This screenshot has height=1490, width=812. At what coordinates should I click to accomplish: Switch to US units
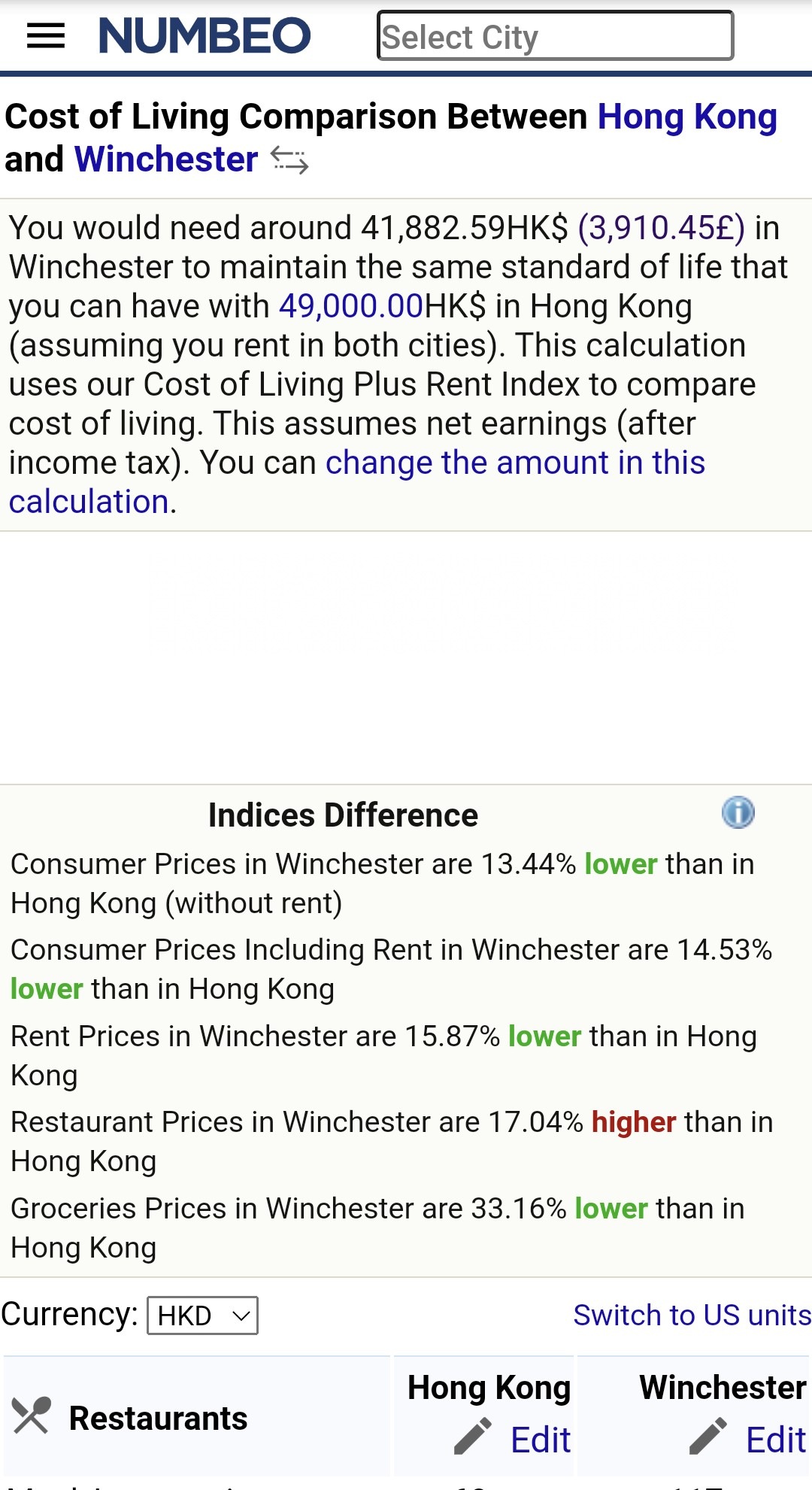click(x=692, y=1315)
